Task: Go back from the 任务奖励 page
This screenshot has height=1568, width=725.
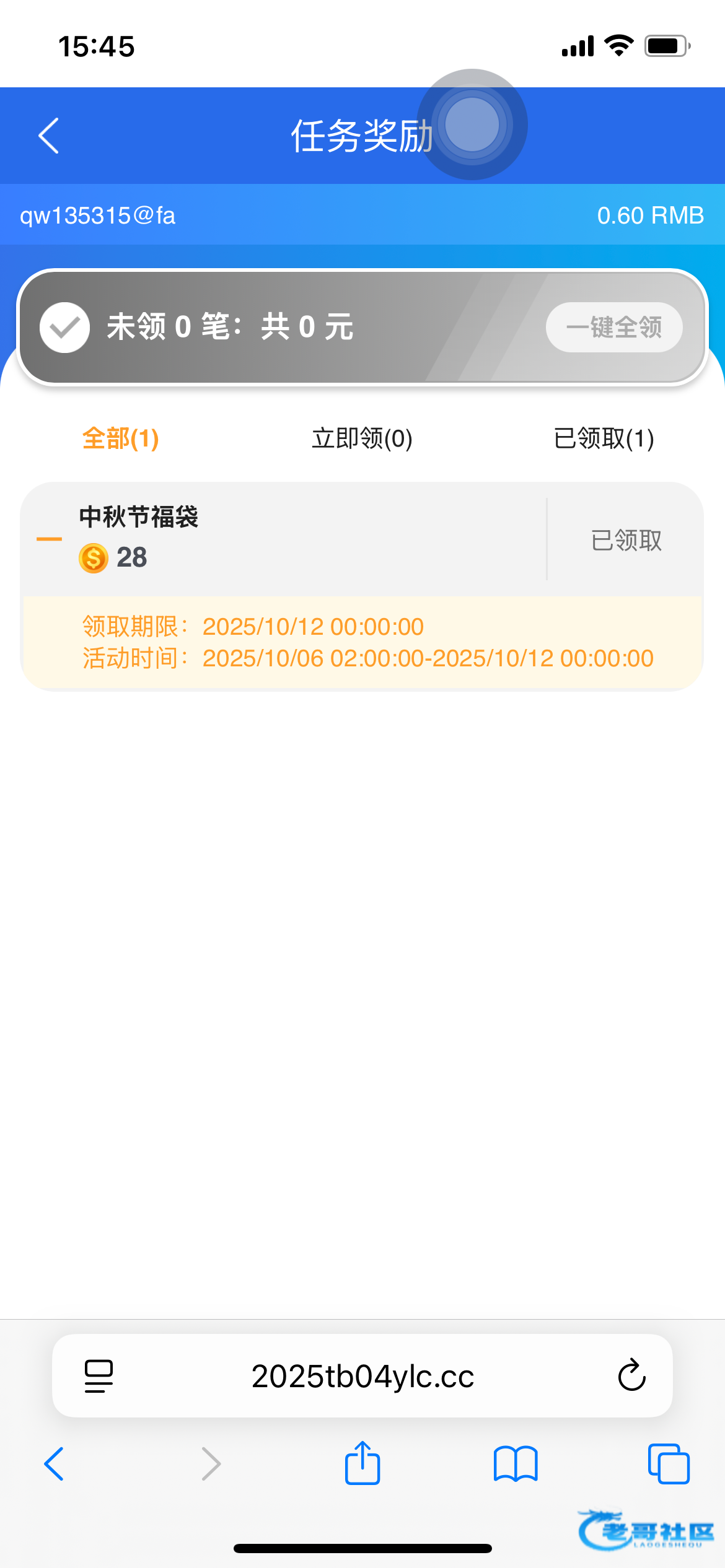Action: pyautogui.click(x=48, y=136)
